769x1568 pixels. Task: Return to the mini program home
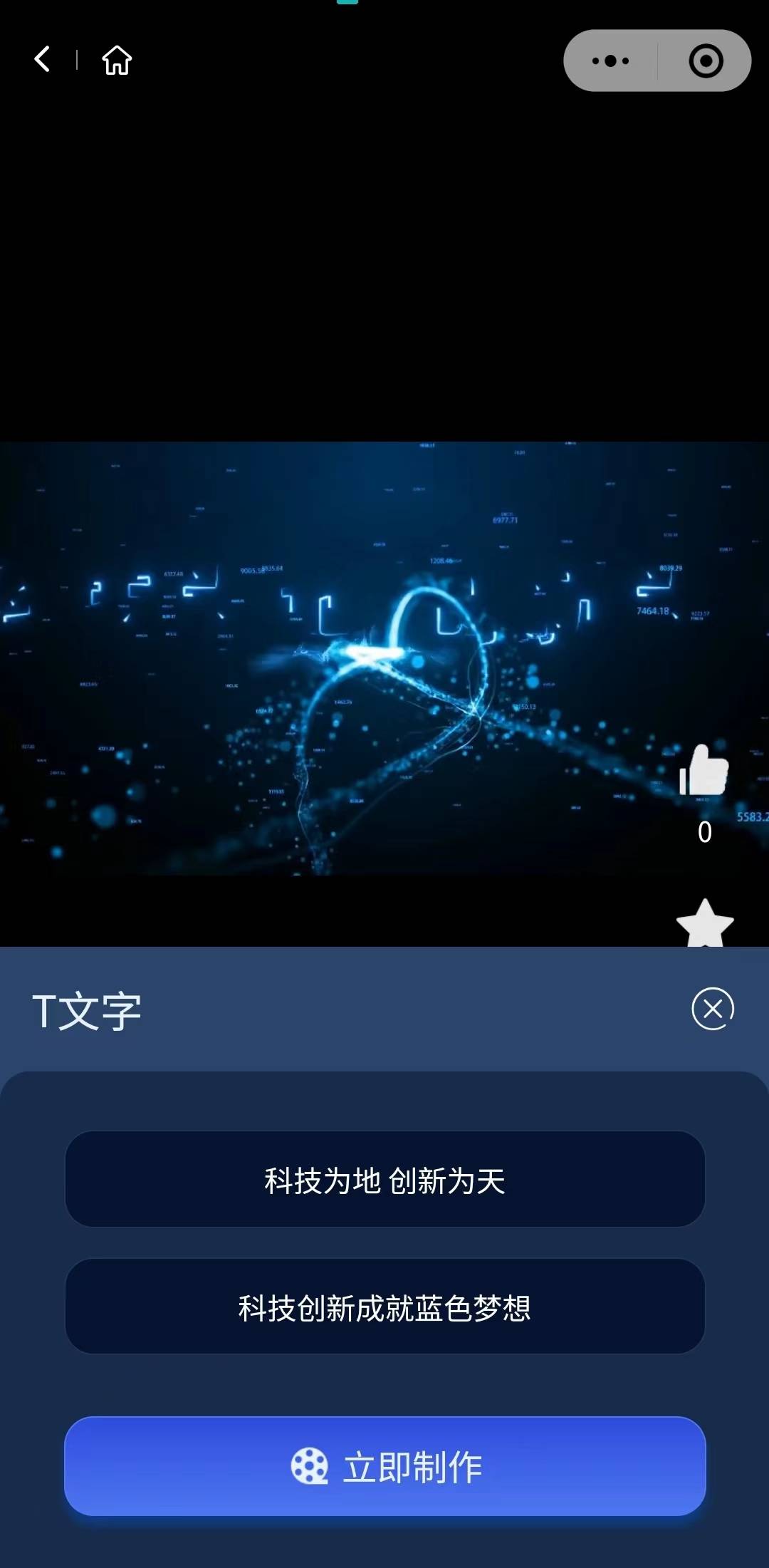pos(117,61)
